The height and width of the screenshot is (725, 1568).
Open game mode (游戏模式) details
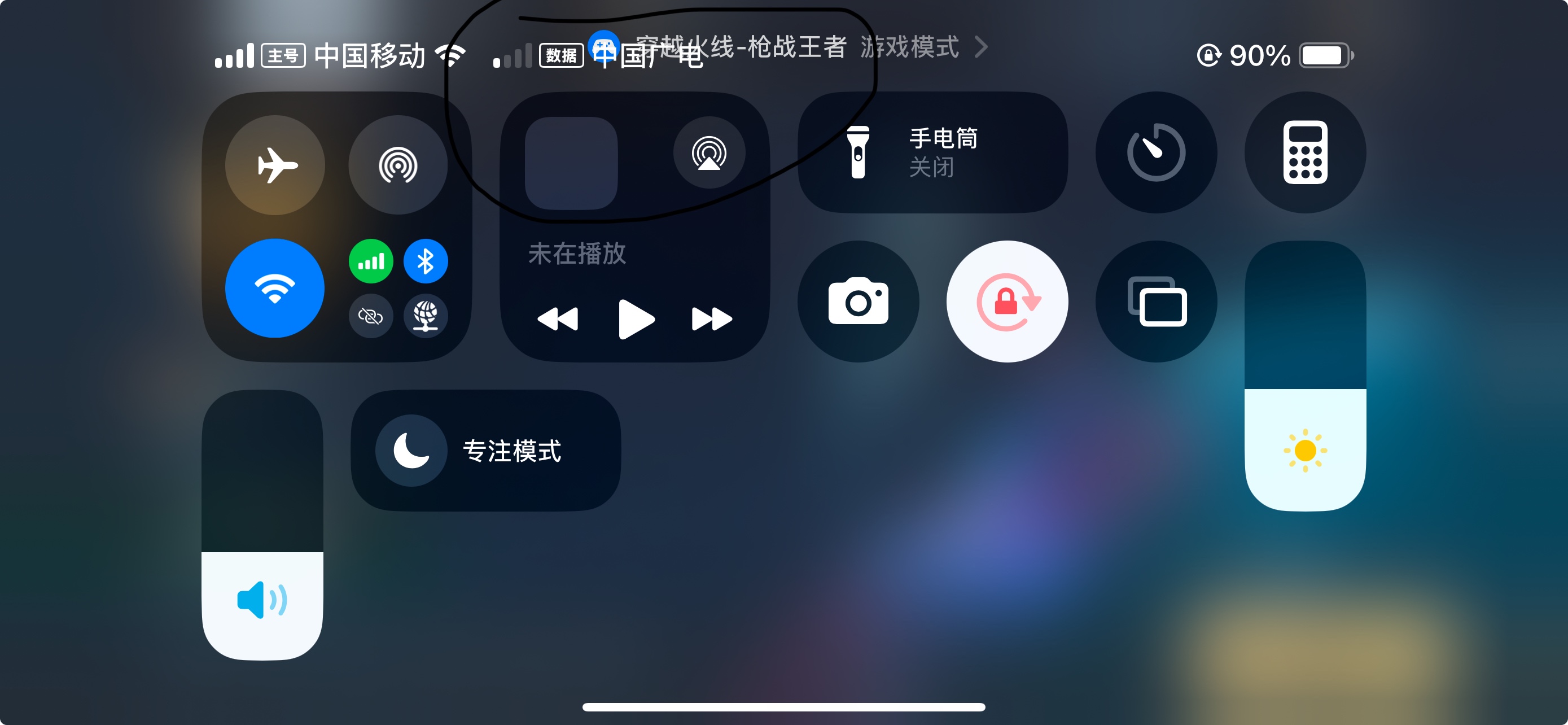[x=922, y=47]
